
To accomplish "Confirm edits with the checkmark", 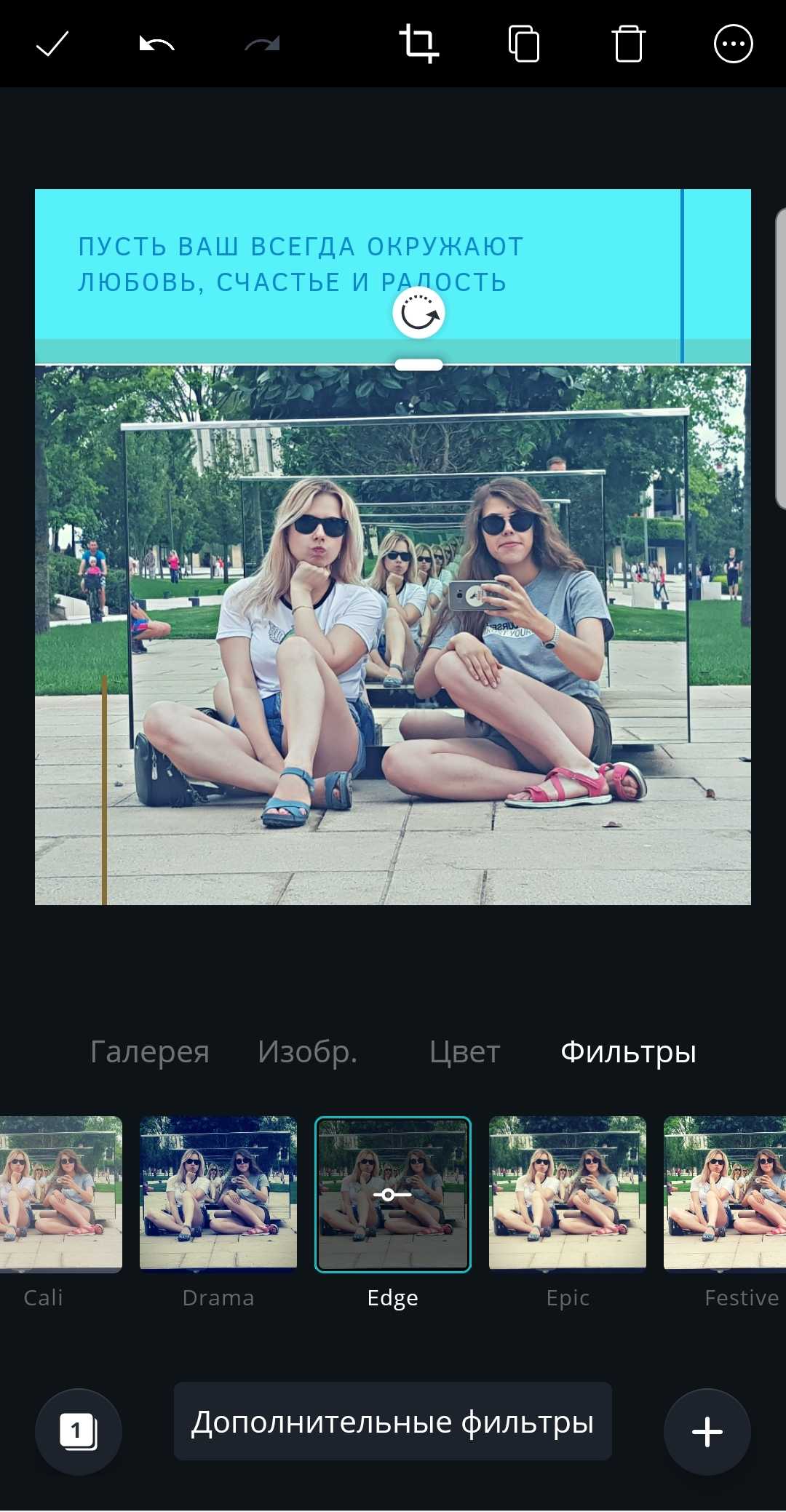I will 52,44.
